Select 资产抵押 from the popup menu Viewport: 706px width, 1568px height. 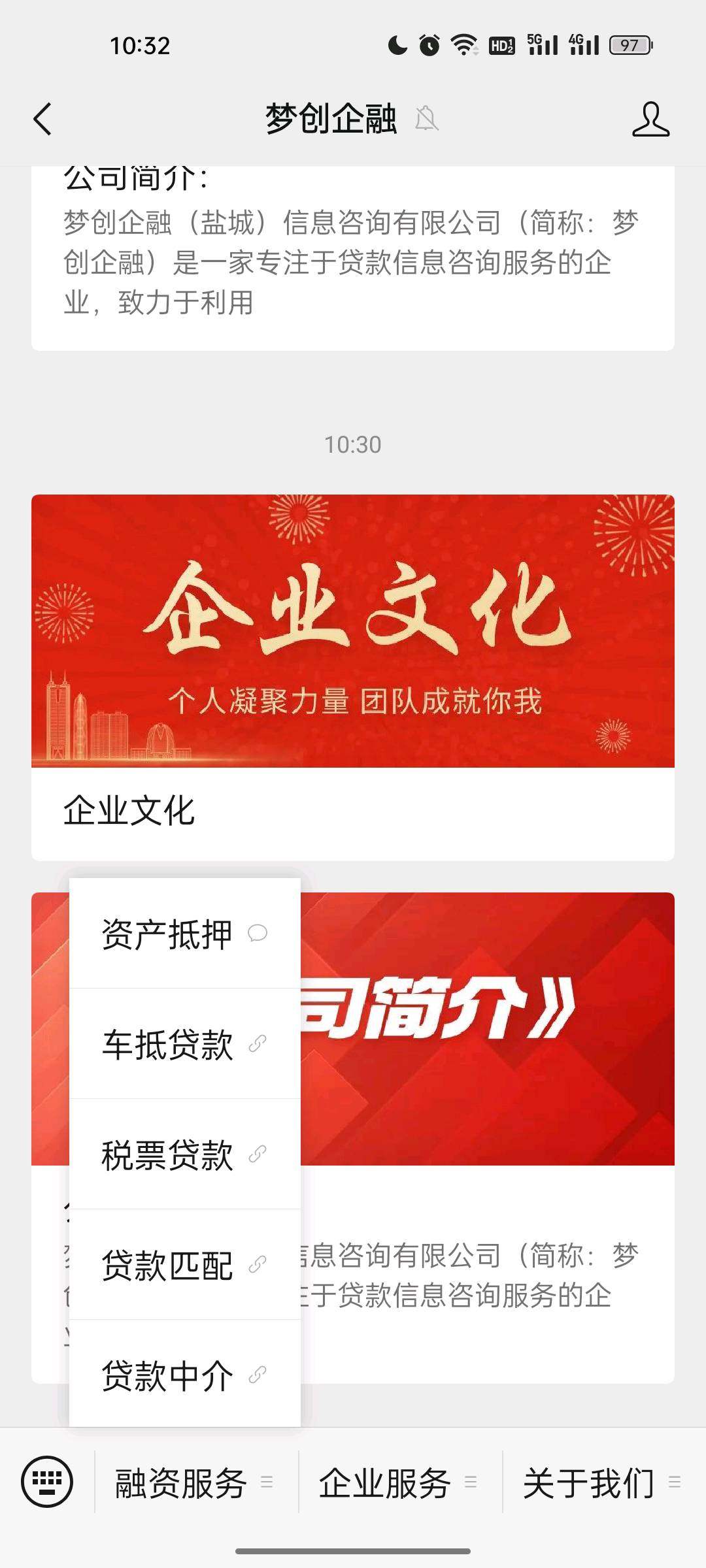(x=184, y=933)
